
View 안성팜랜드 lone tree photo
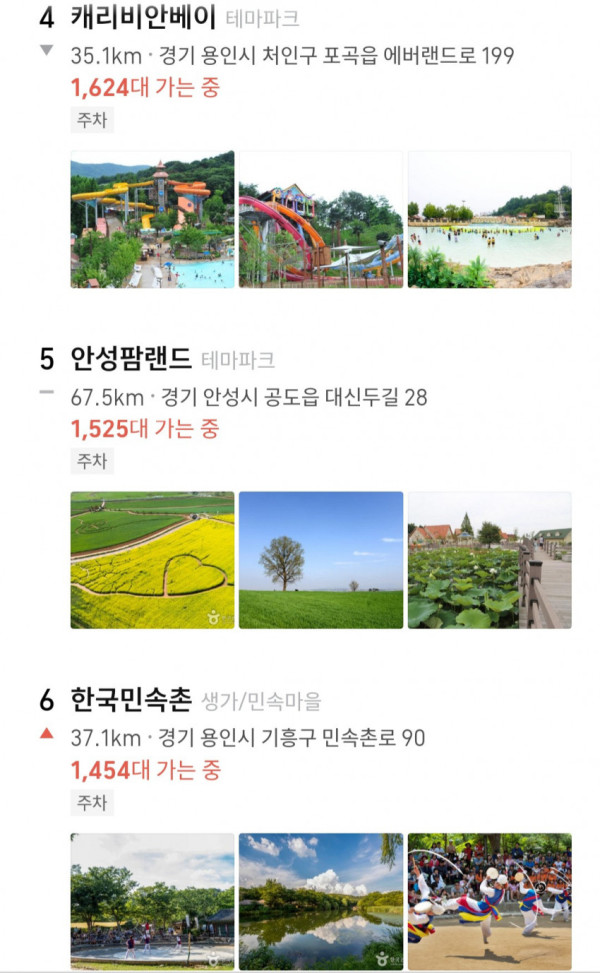[x=321, y=560]
